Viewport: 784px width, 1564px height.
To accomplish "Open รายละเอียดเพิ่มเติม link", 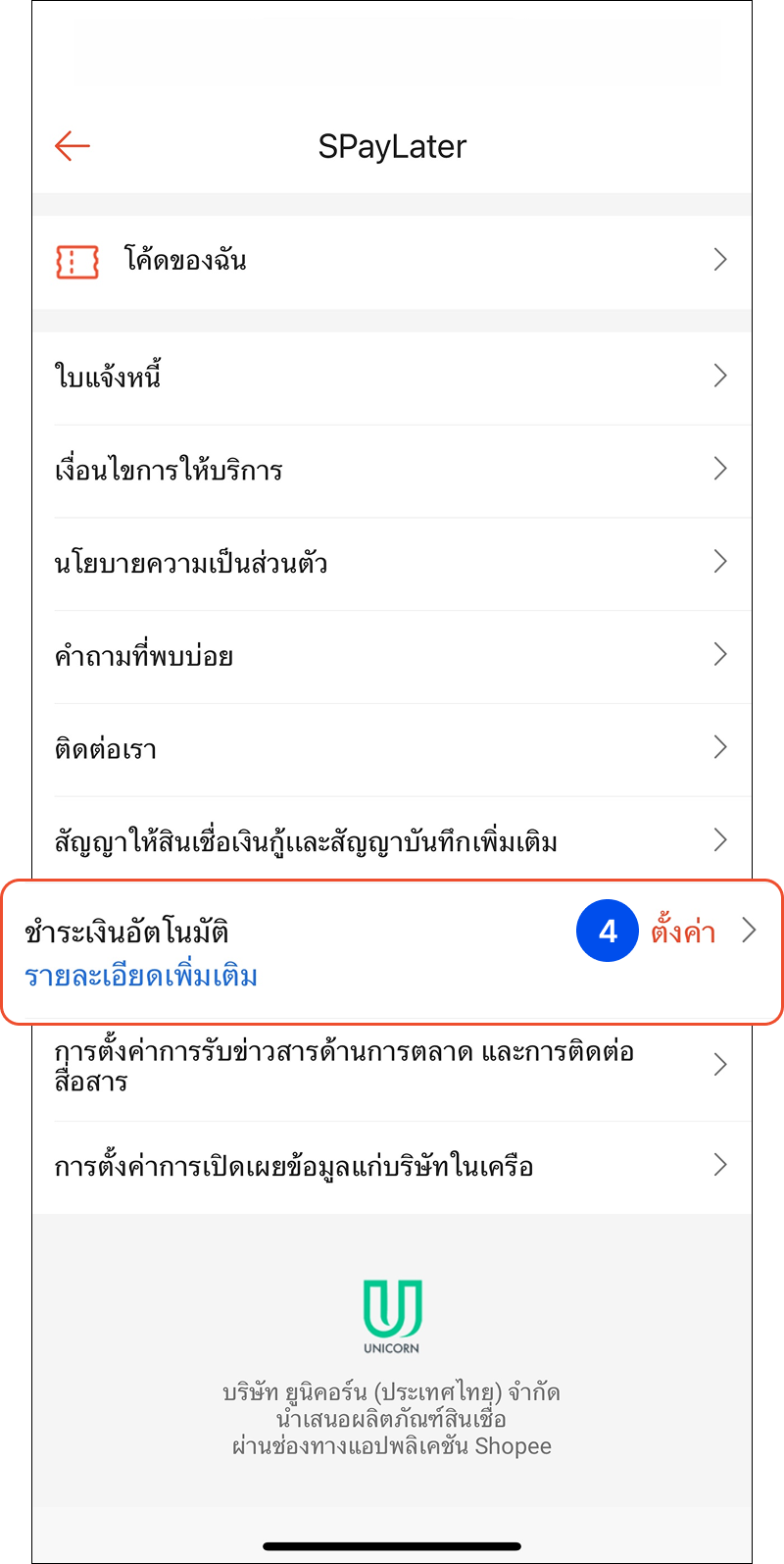I will [141, 977].
